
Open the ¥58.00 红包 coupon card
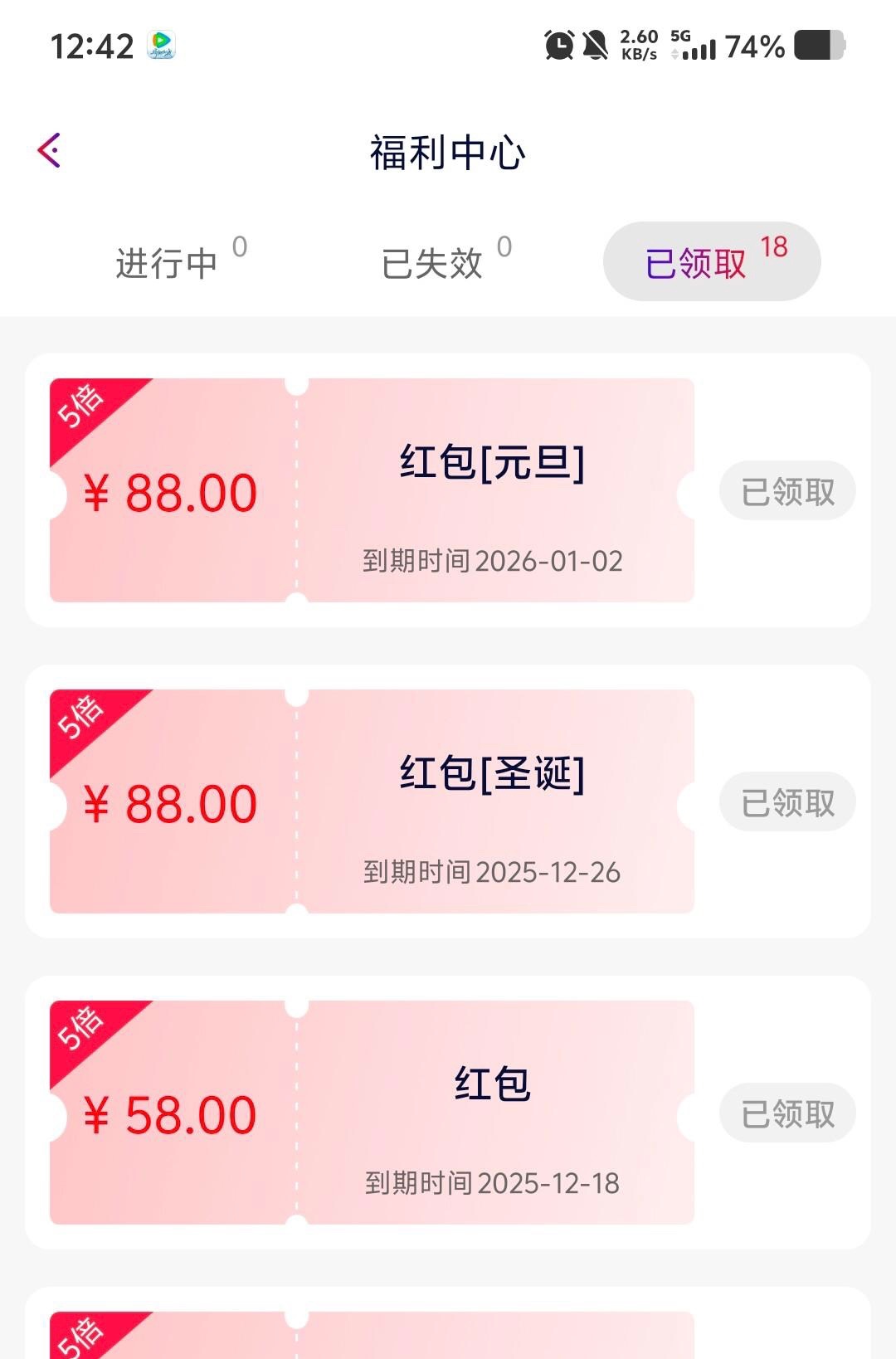point(372,1113)
